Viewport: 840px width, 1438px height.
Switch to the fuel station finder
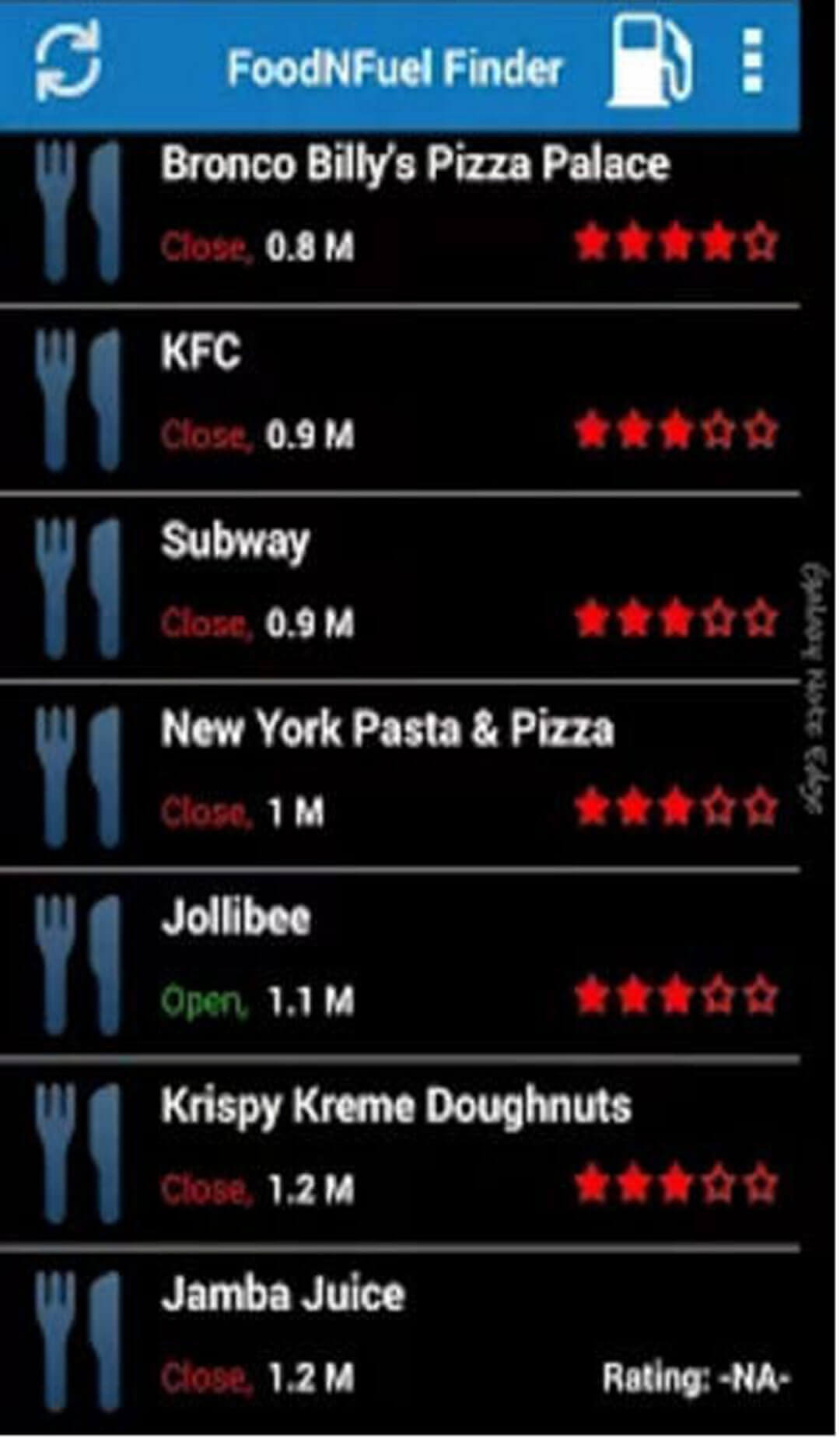coord(649,62)
